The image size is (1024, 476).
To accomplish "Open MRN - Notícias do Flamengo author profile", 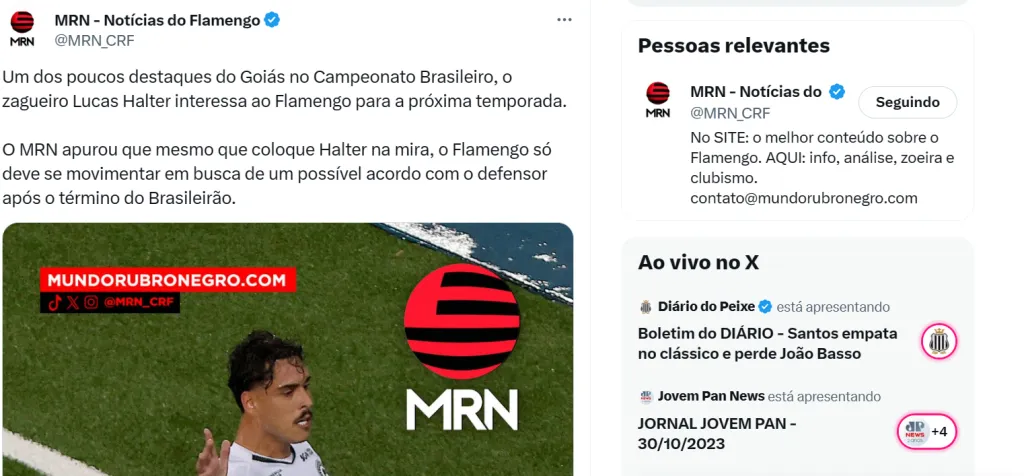I will [x=157, y=20].
